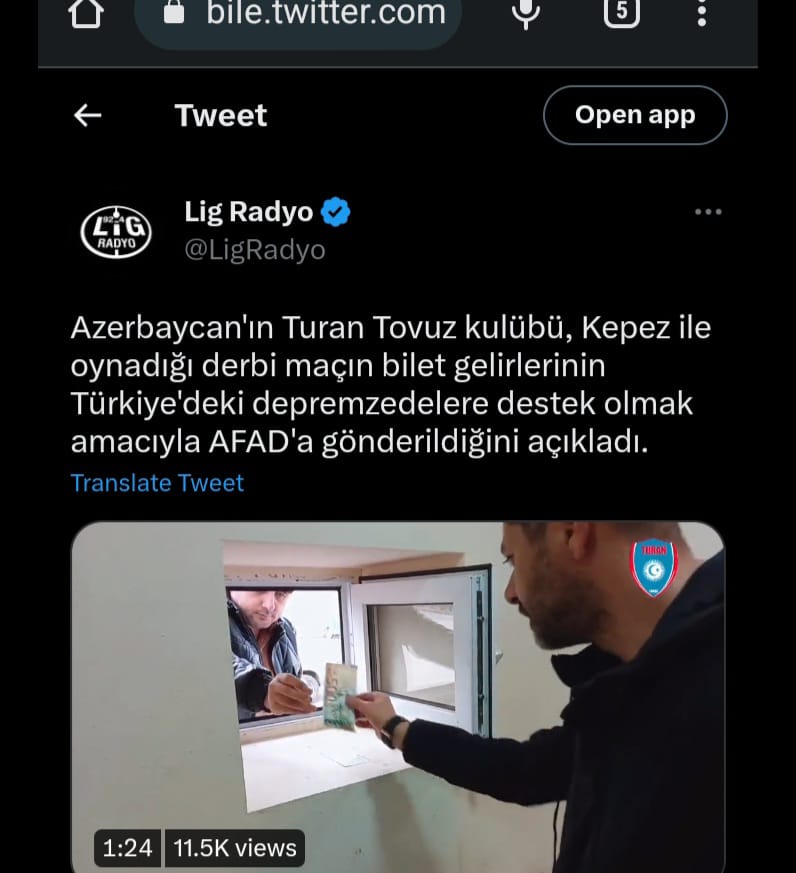Open the Lig Radyo profile picture
The image size is (796, 873).
pyautogui.click(x=116, y=232)
